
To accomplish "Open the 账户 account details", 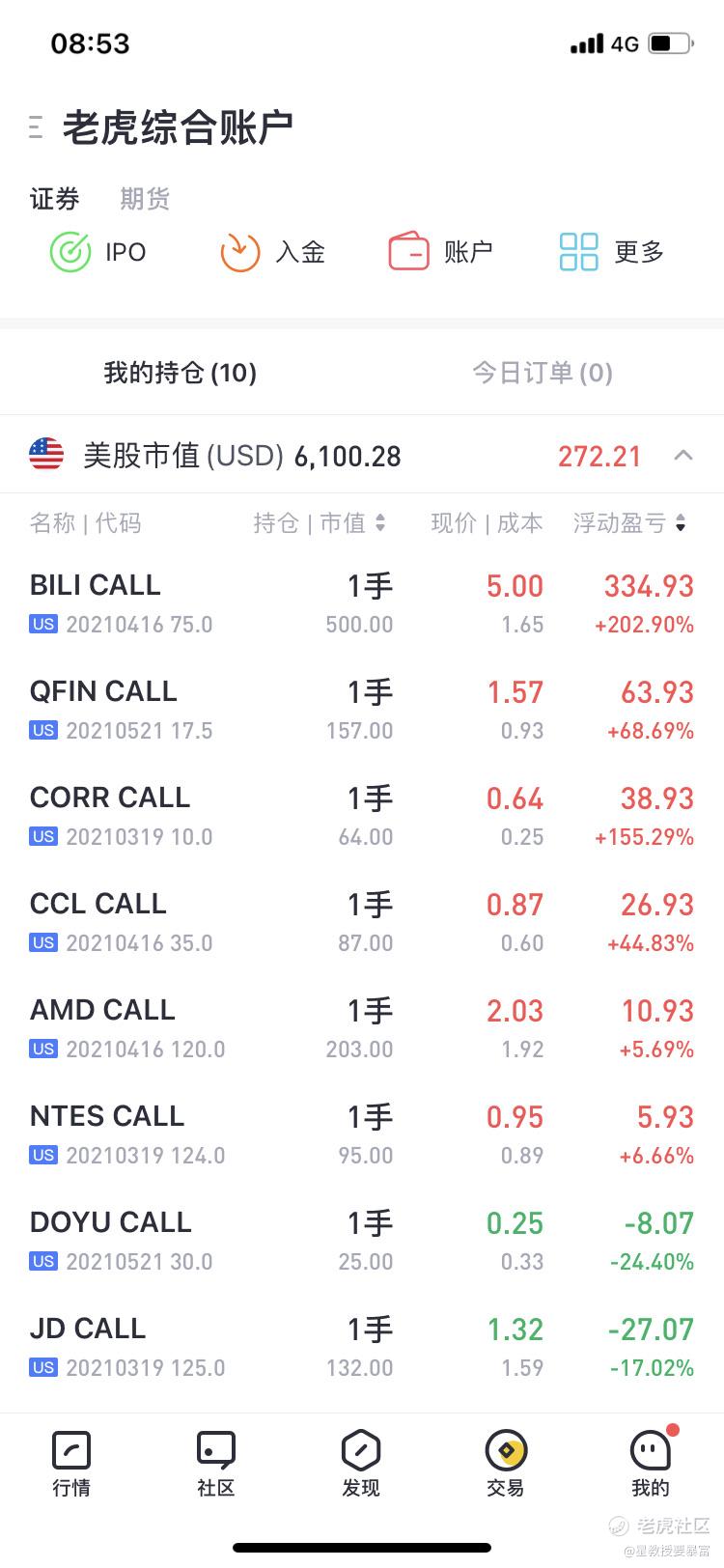I will (x=440, y=252).
